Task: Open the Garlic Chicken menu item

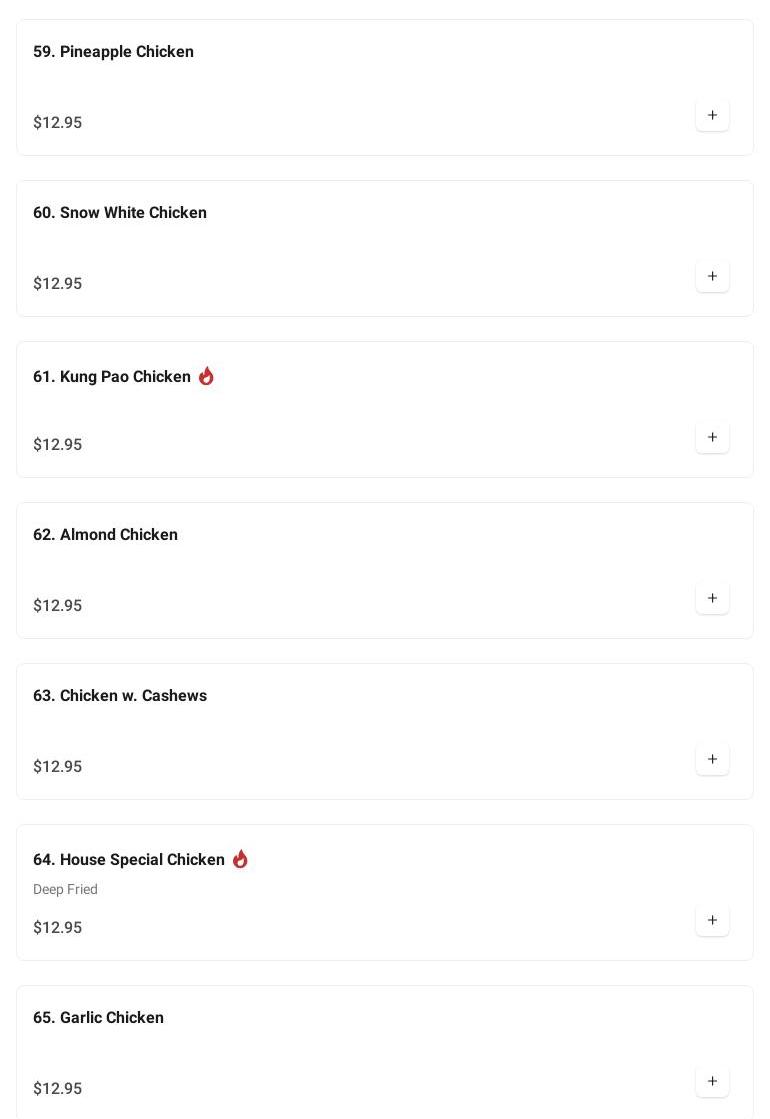Action: (x=98, y=1018)
